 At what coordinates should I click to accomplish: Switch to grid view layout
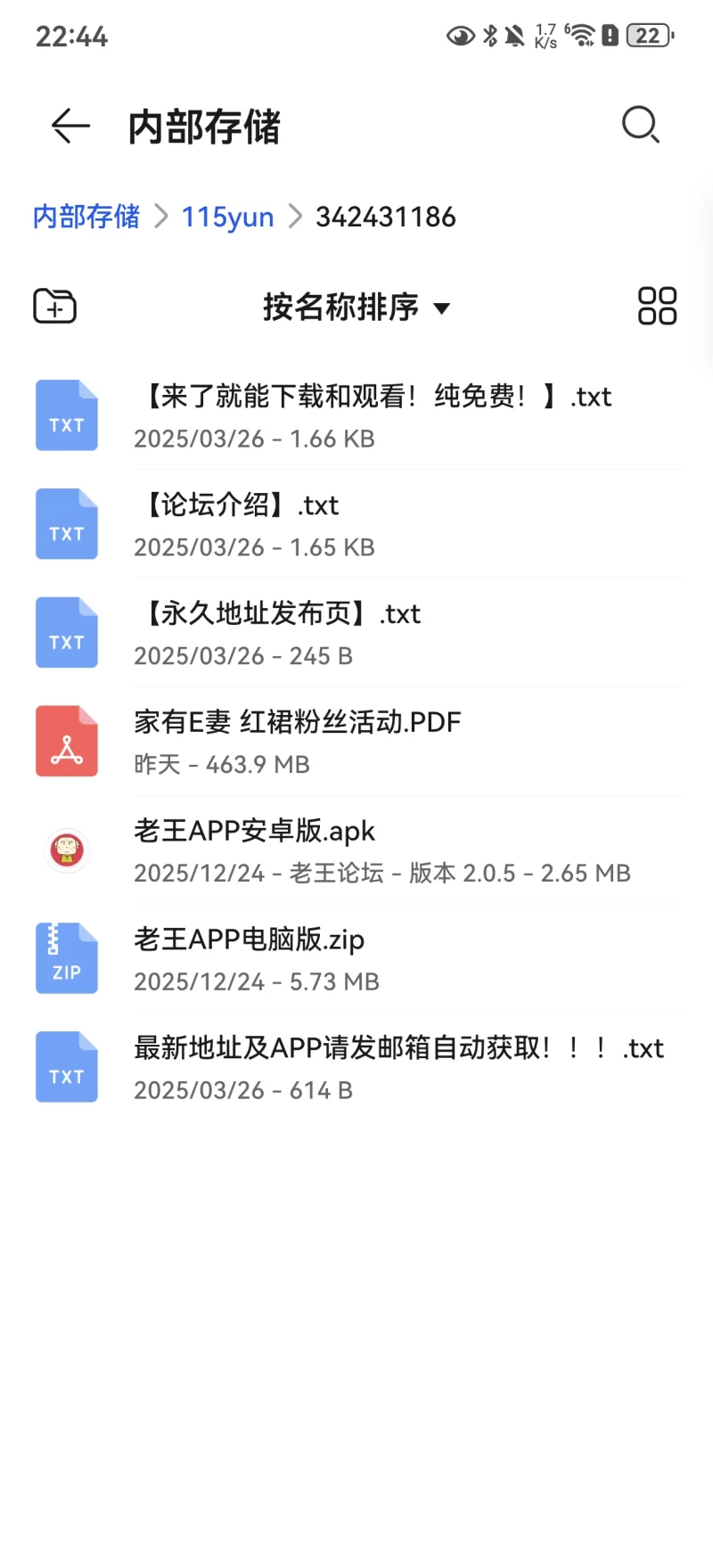tap(657, 307)
